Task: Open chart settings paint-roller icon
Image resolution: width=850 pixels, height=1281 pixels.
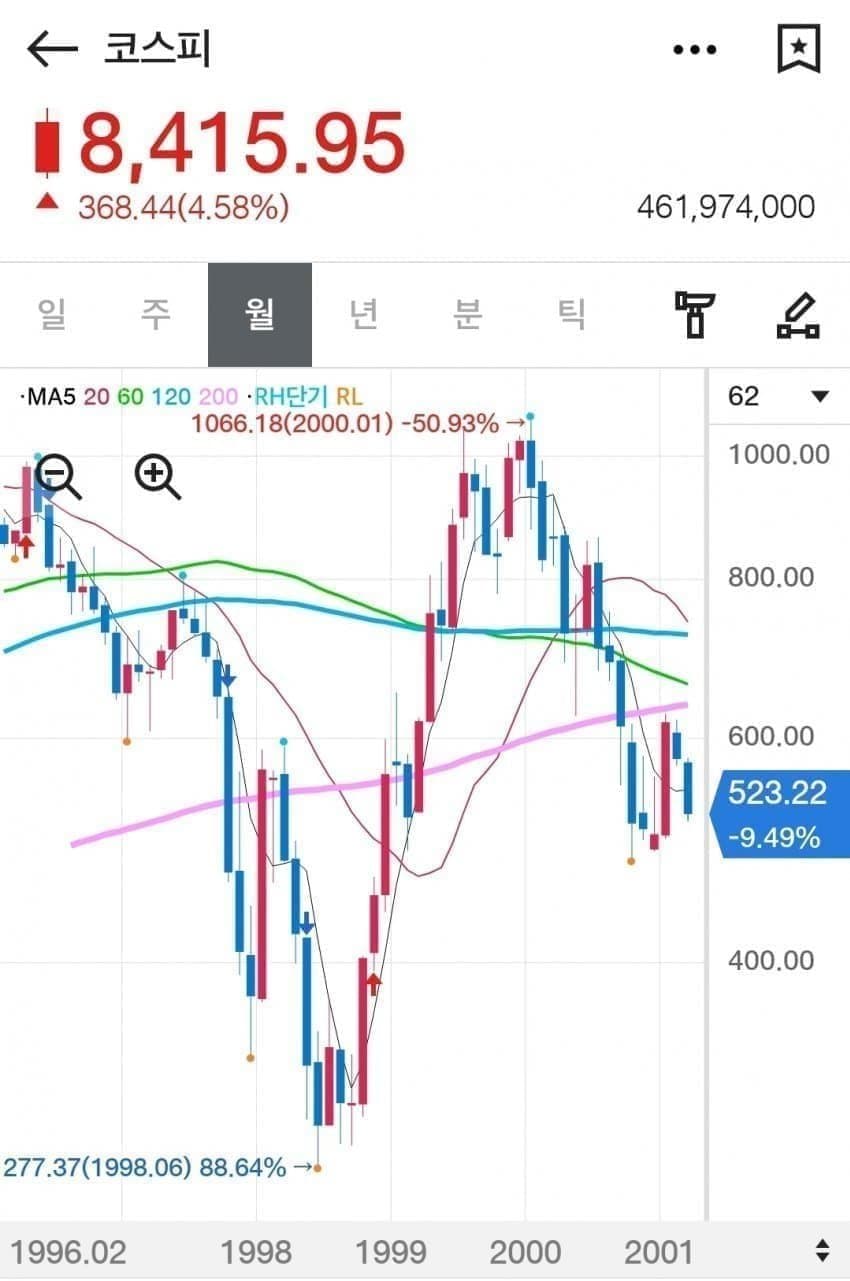Action: click(x=695, y=315)
